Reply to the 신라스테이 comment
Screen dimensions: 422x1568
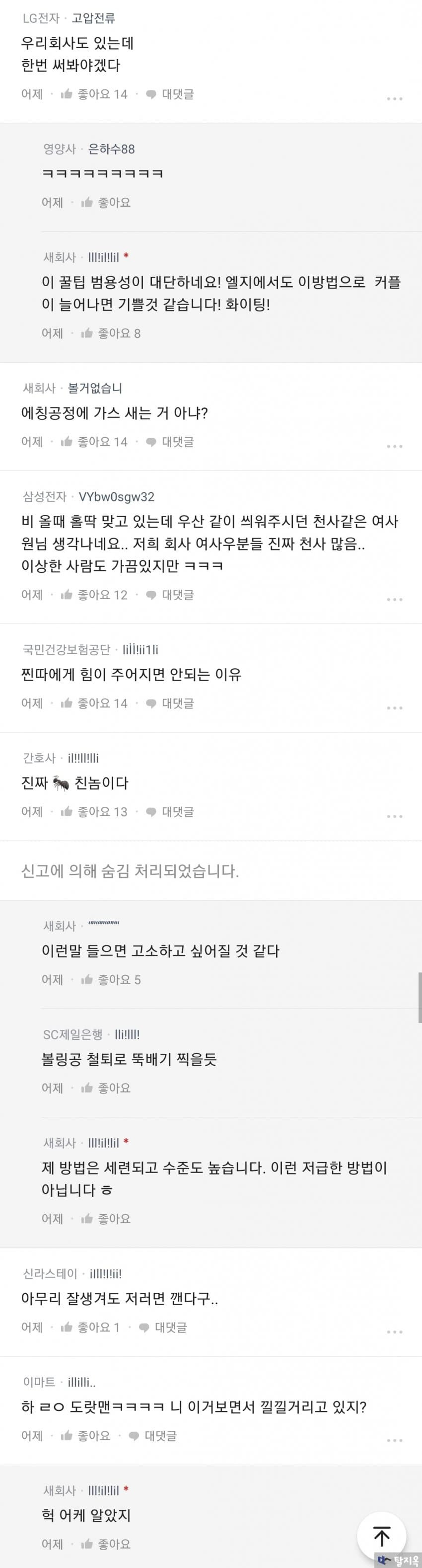pyautogui.click(x=162, y=1328)
